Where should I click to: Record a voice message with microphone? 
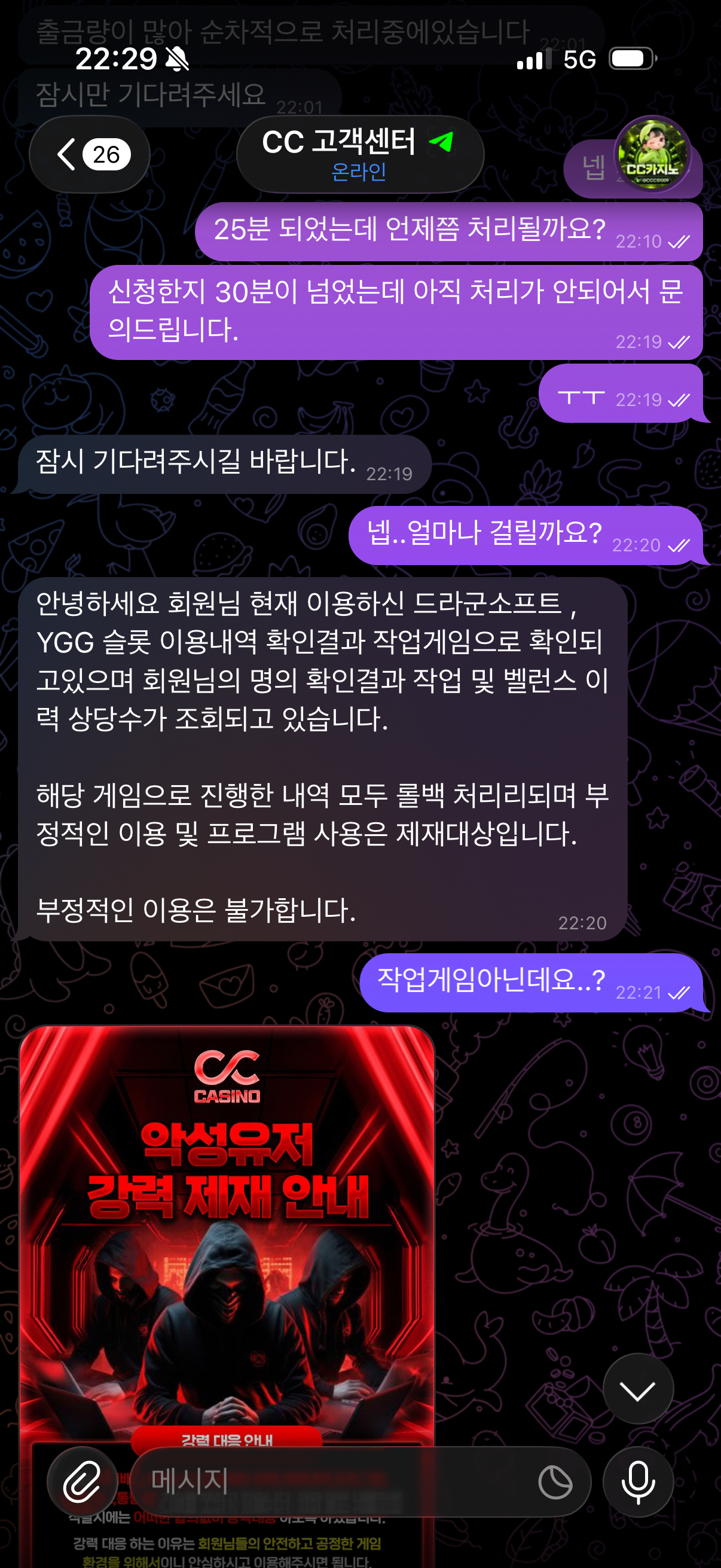638,1481
